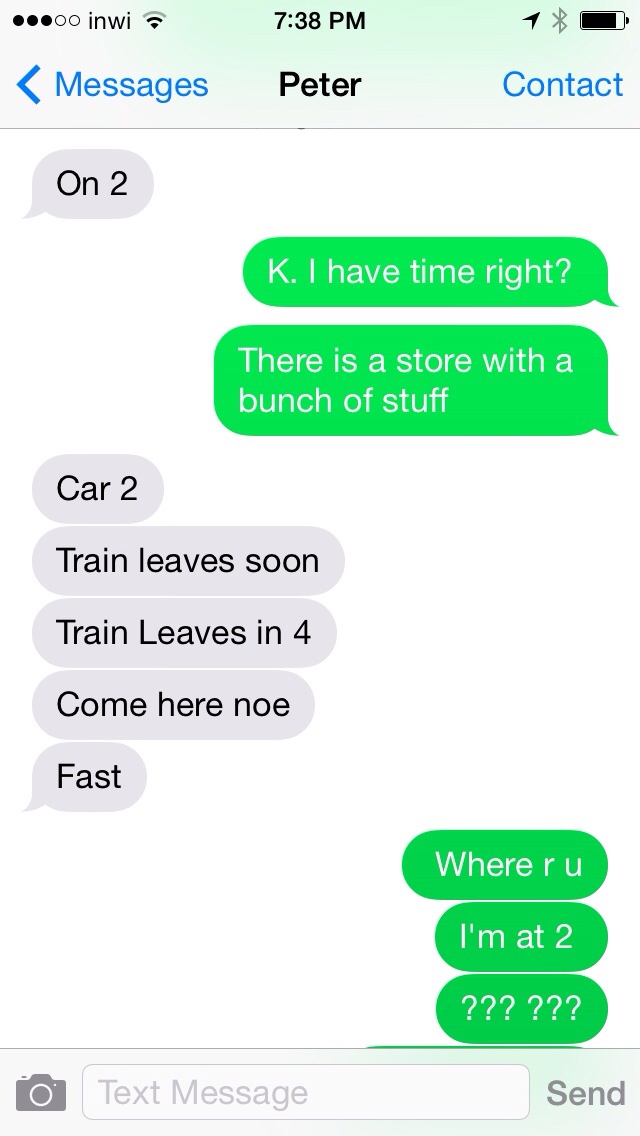Open Peter's Contact details

[x=562, y=85]
